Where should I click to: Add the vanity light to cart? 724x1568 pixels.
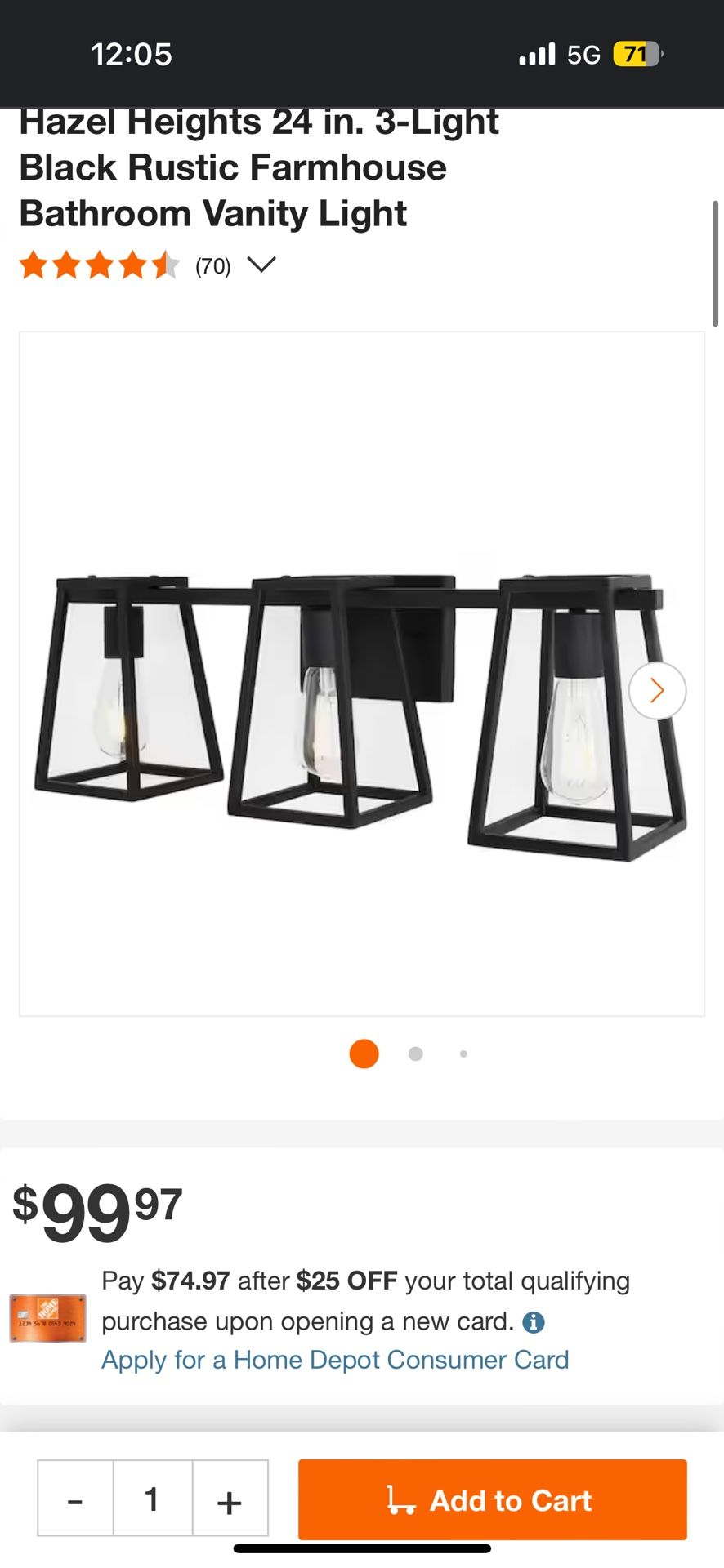tap(492, 1499)
